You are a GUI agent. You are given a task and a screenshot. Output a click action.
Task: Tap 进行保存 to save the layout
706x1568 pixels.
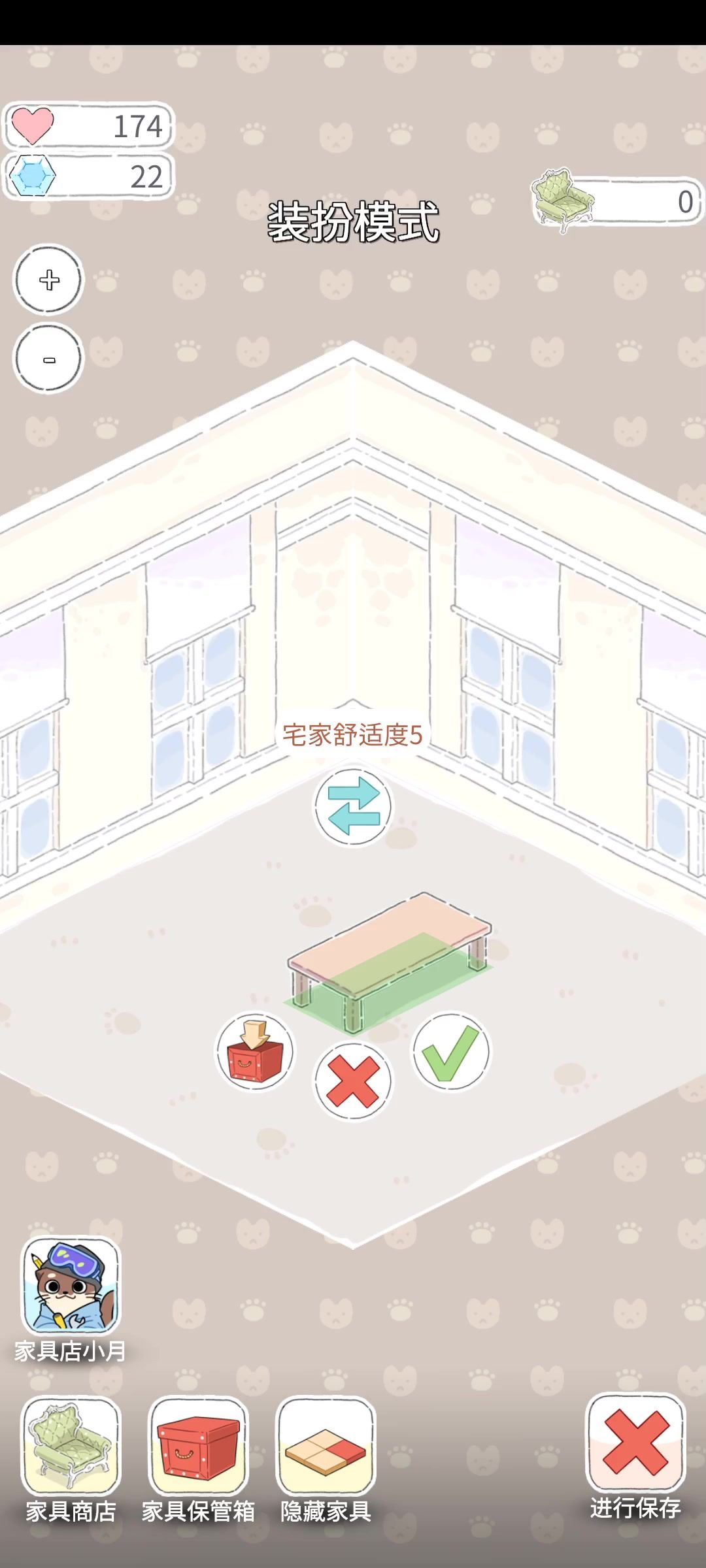(635, 1444)
